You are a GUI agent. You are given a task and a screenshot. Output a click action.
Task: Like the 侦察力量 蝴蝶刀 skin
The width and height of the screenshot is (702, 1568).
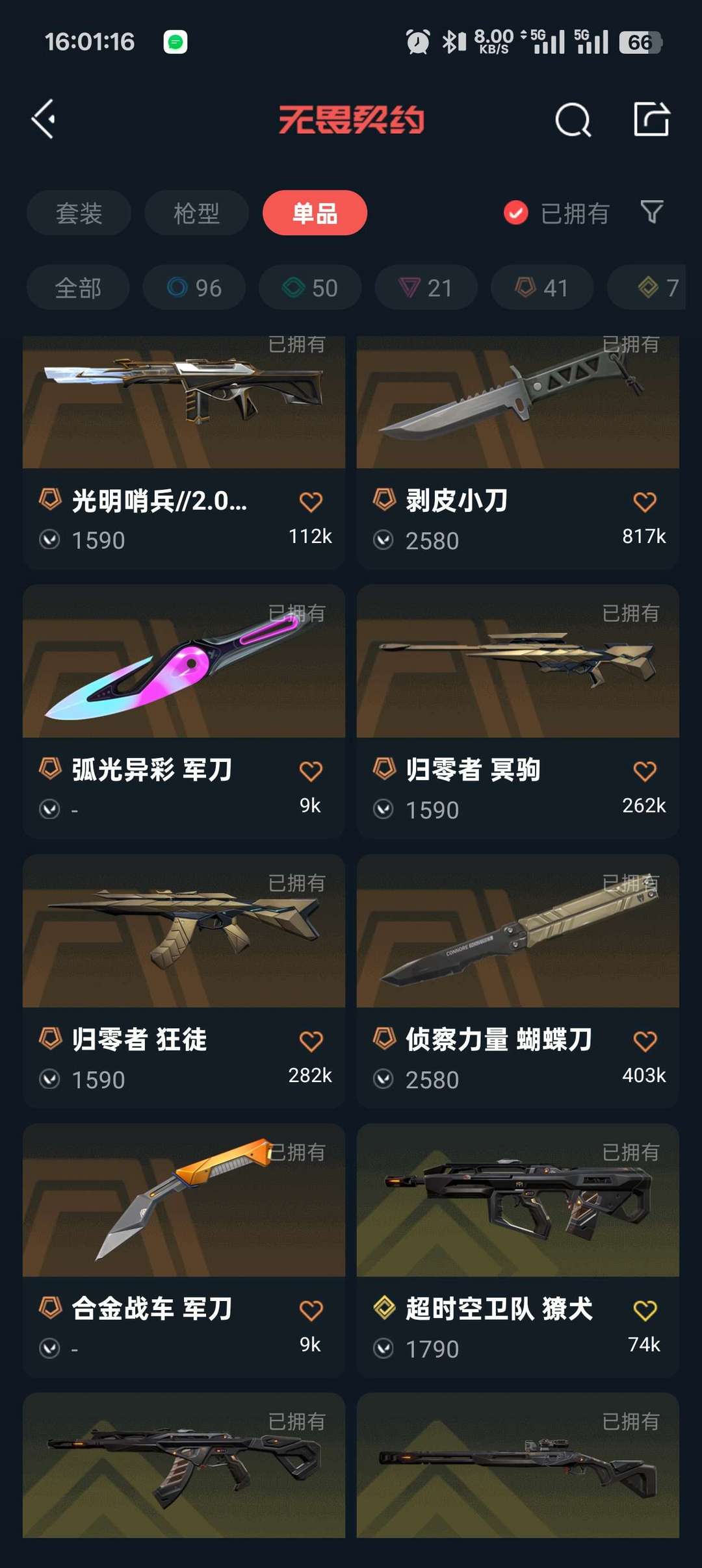pos(645,1041)
